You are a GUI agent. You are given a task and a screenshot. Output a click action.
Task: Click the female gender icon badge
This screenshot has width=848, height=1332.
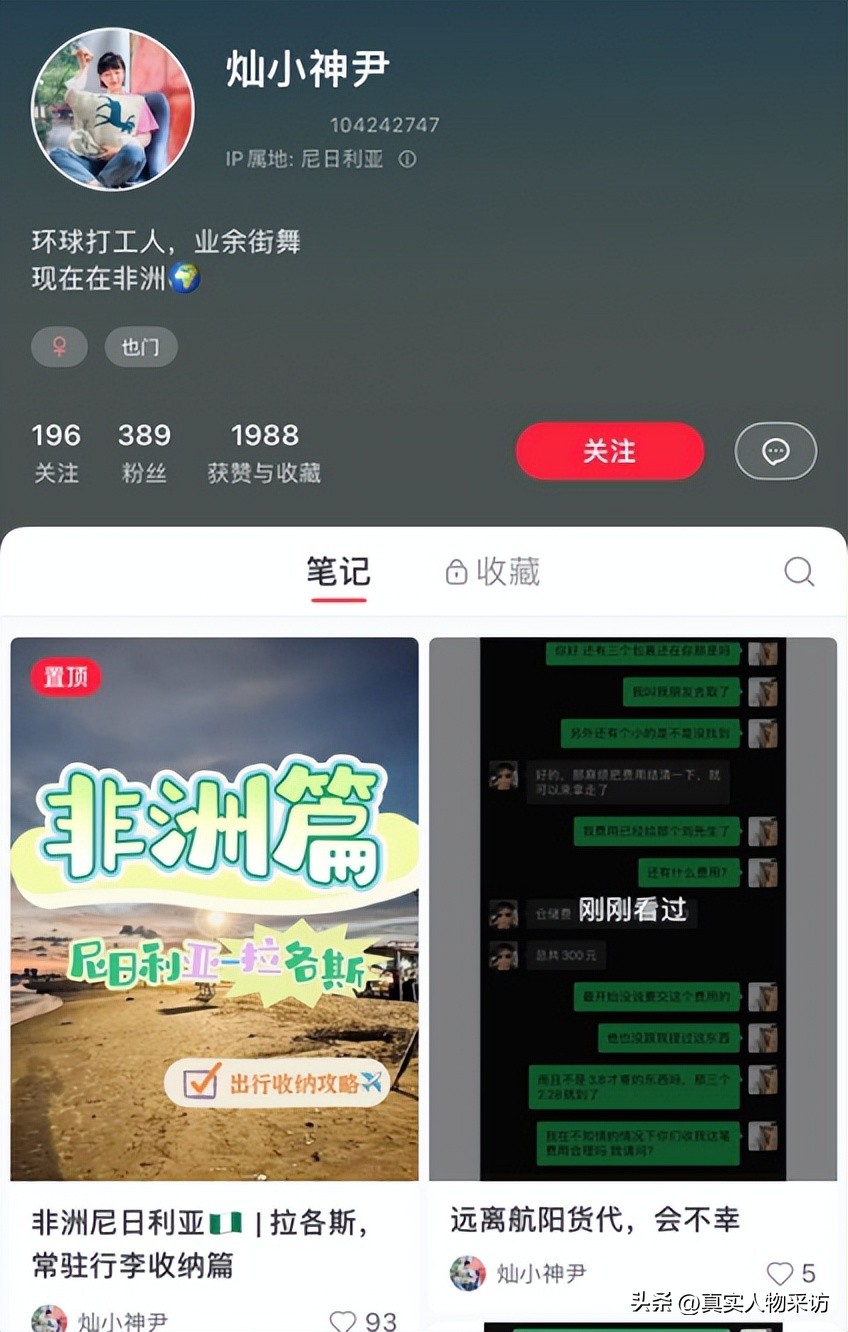[x=59, y=346]
